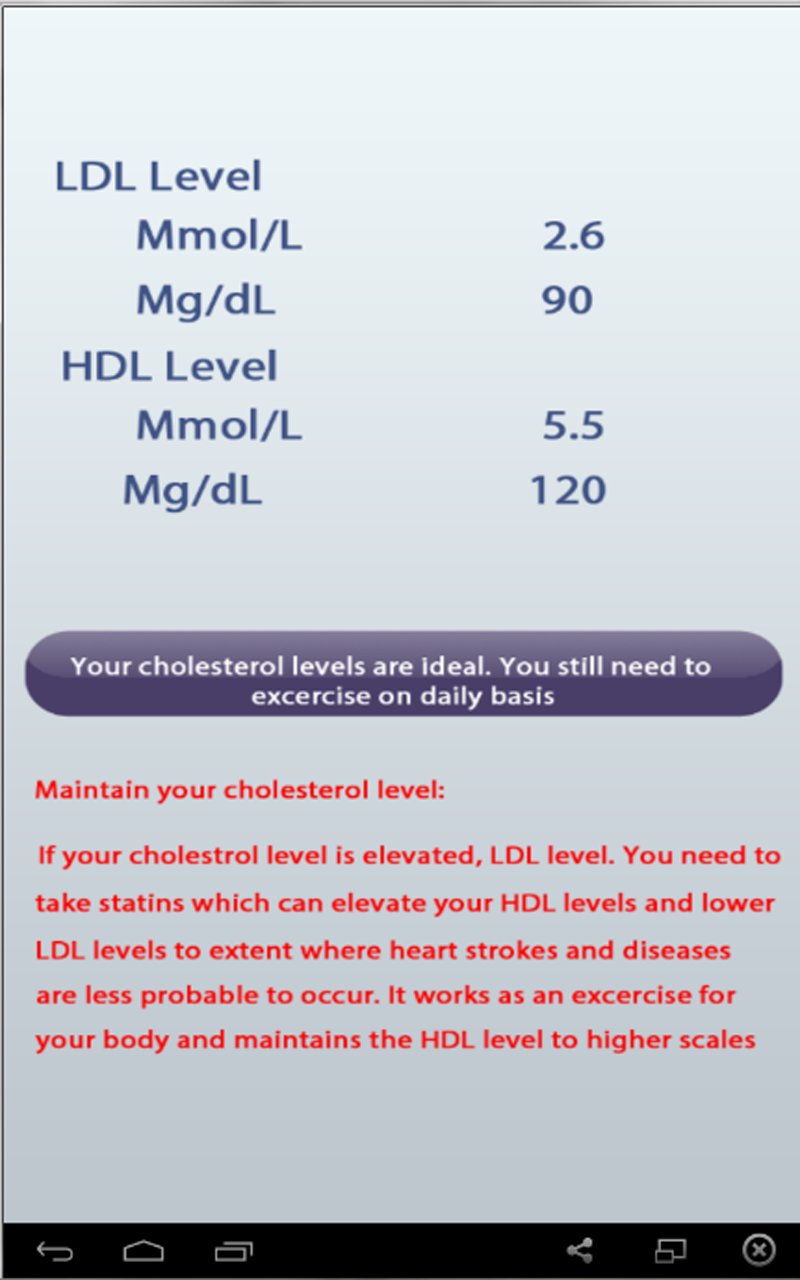Tap the LDL Level heading
Viewport: 800px width, 1280px height.
click(157, 174)
